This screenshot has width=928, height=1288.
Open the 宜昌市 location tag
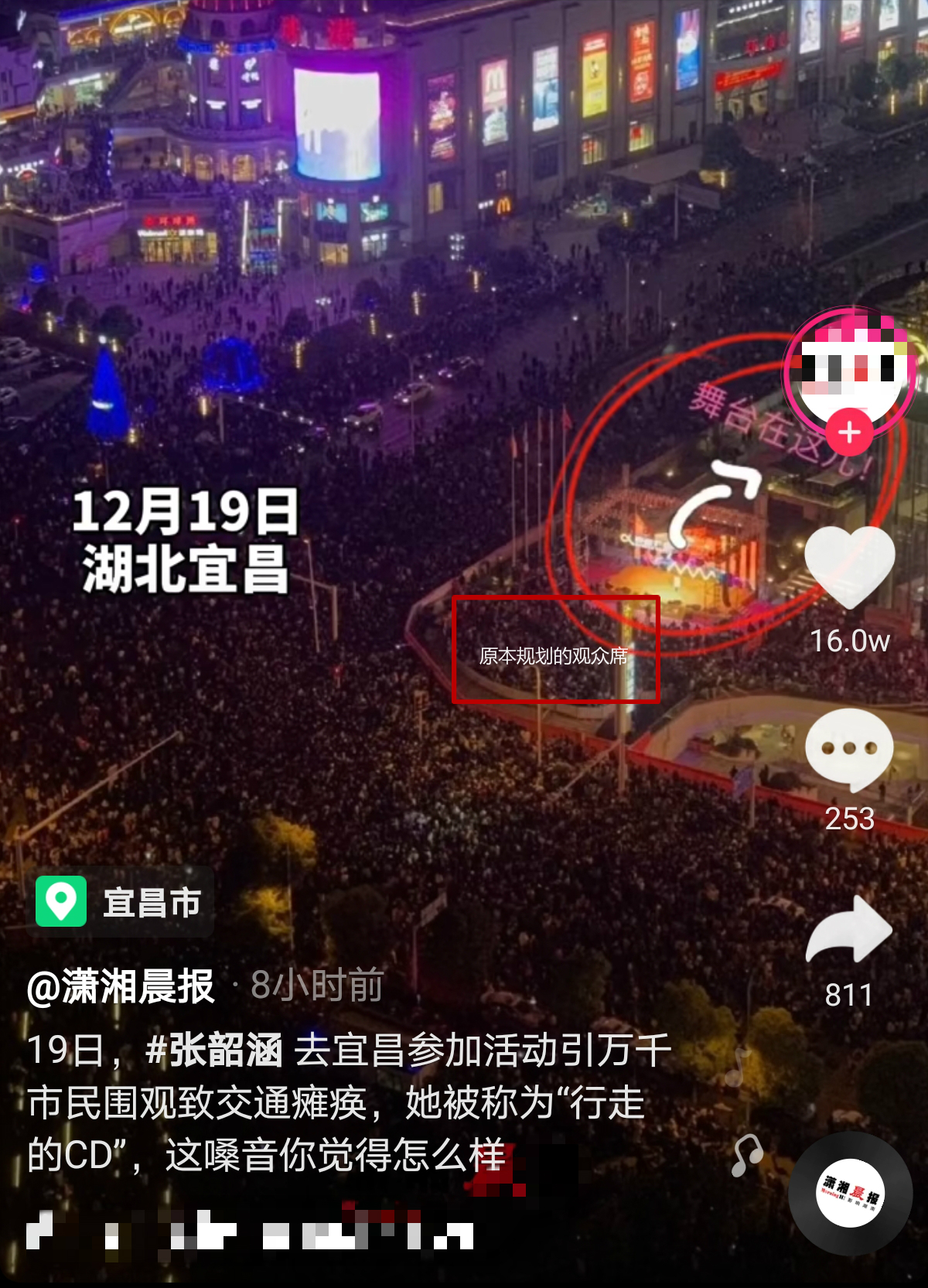click(x=121, y=902)
